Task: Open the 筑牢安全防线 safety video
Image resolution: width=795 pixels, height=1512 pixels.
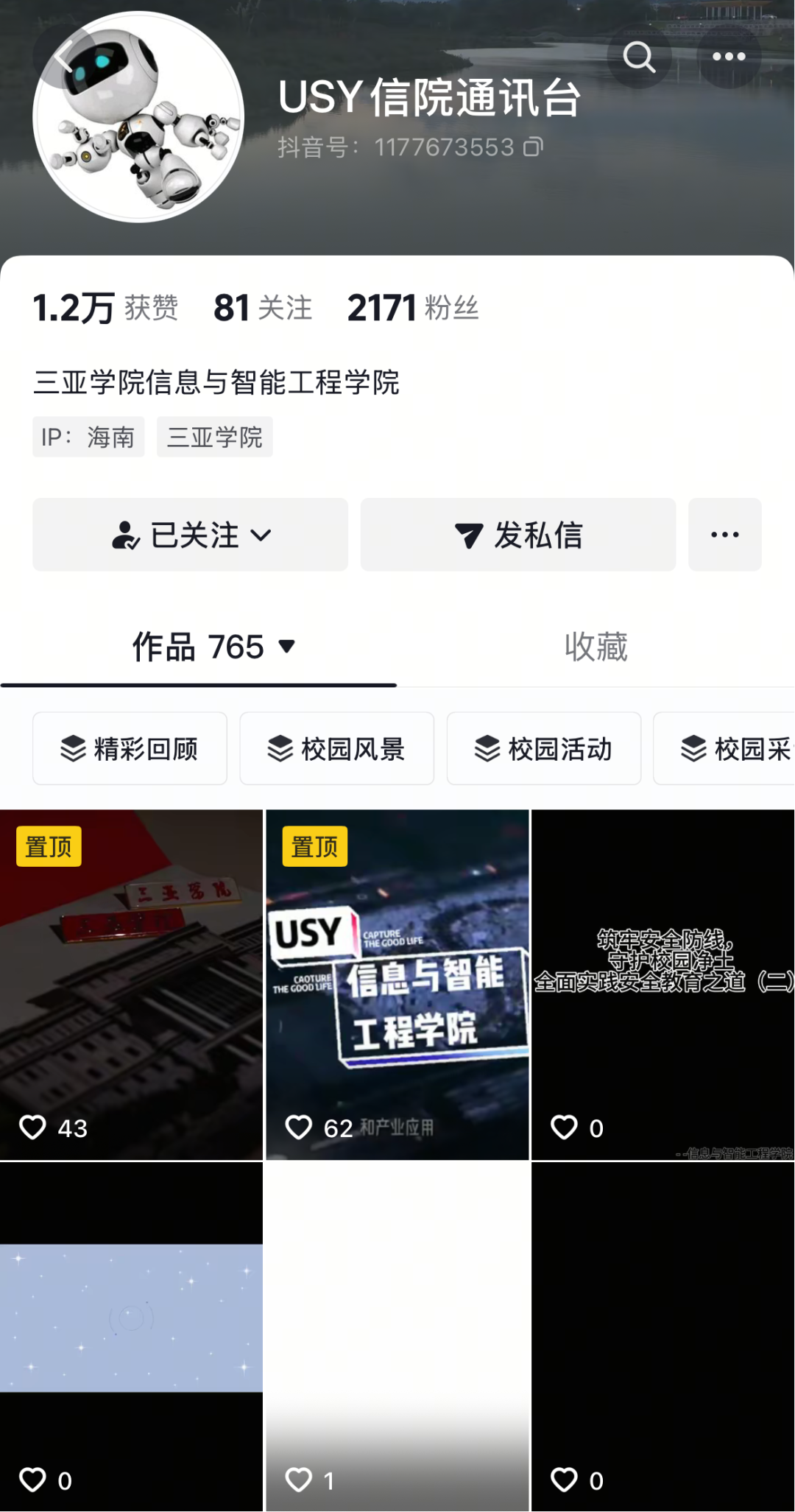Action: [662, 985]
